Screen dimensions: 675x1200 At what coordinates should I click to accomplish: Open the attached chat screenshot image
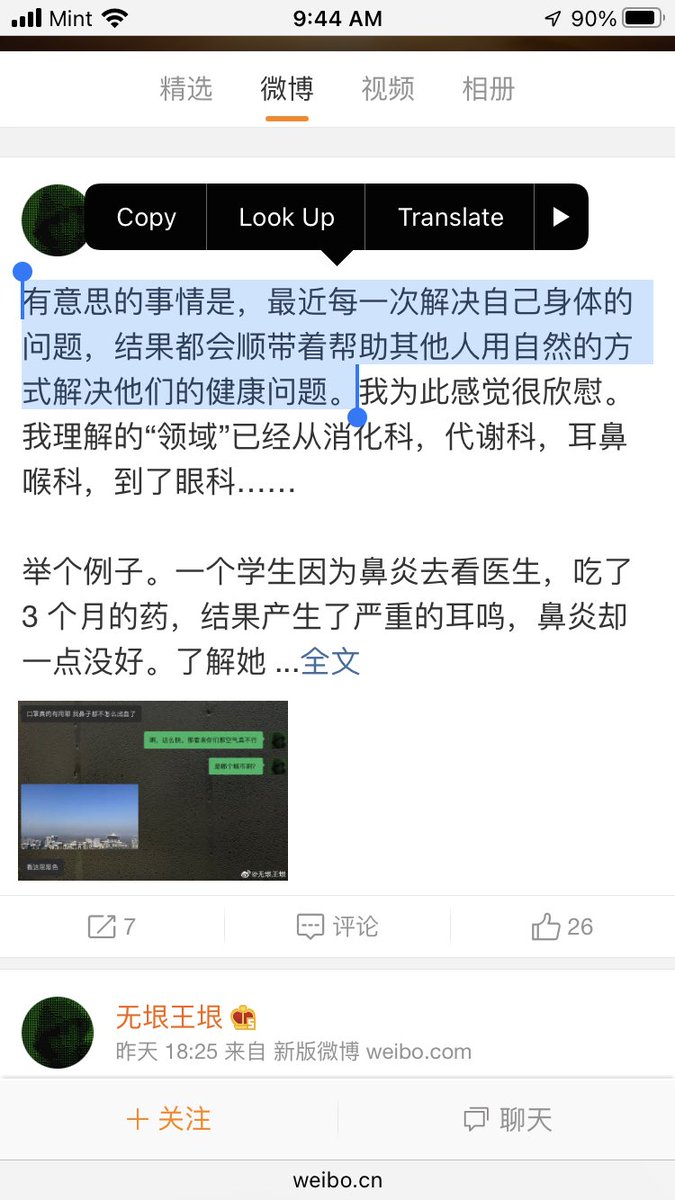pyautogui.click(x=153, y=790)
